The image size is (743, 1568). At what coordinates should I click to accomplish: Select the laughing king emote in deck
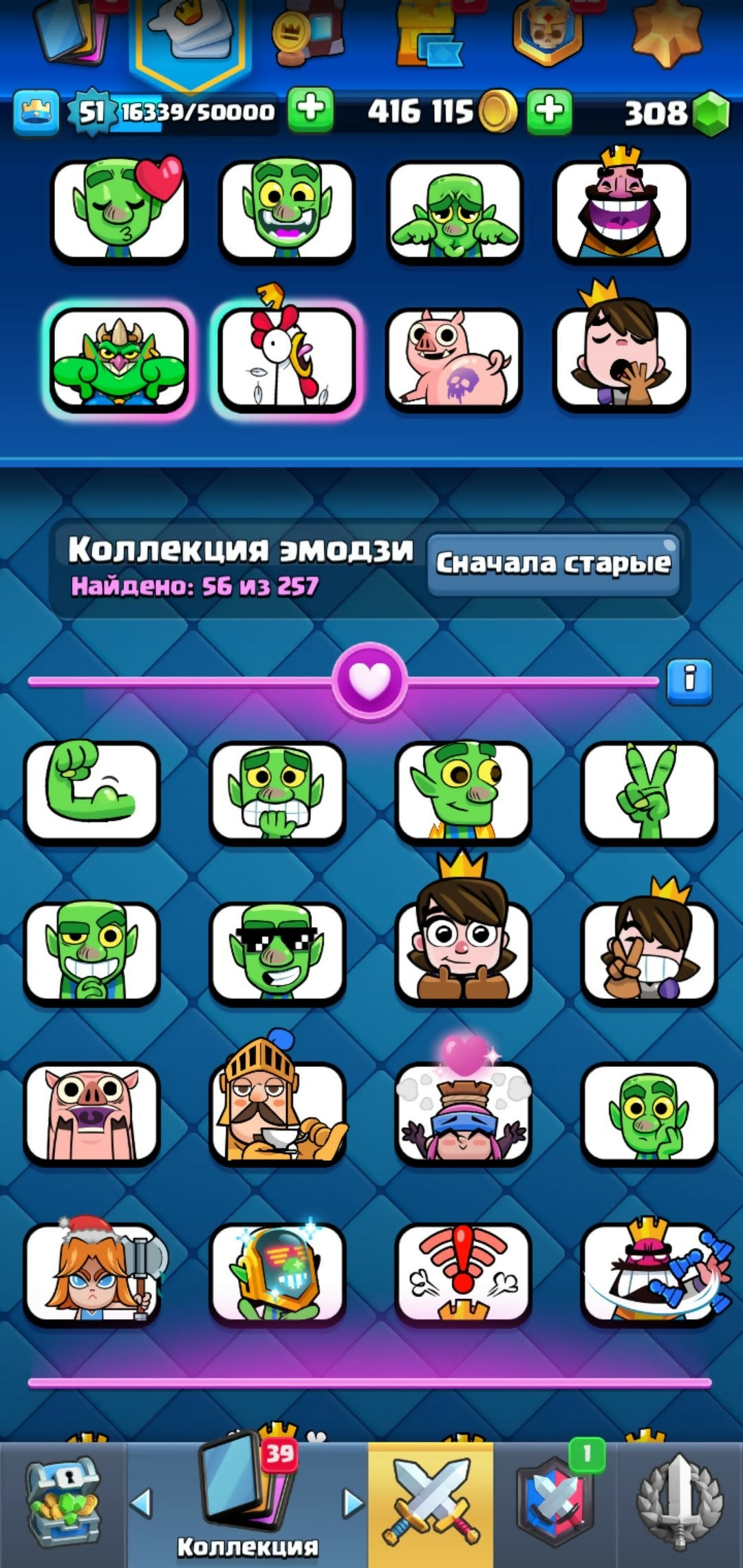(x=622, y=210)
